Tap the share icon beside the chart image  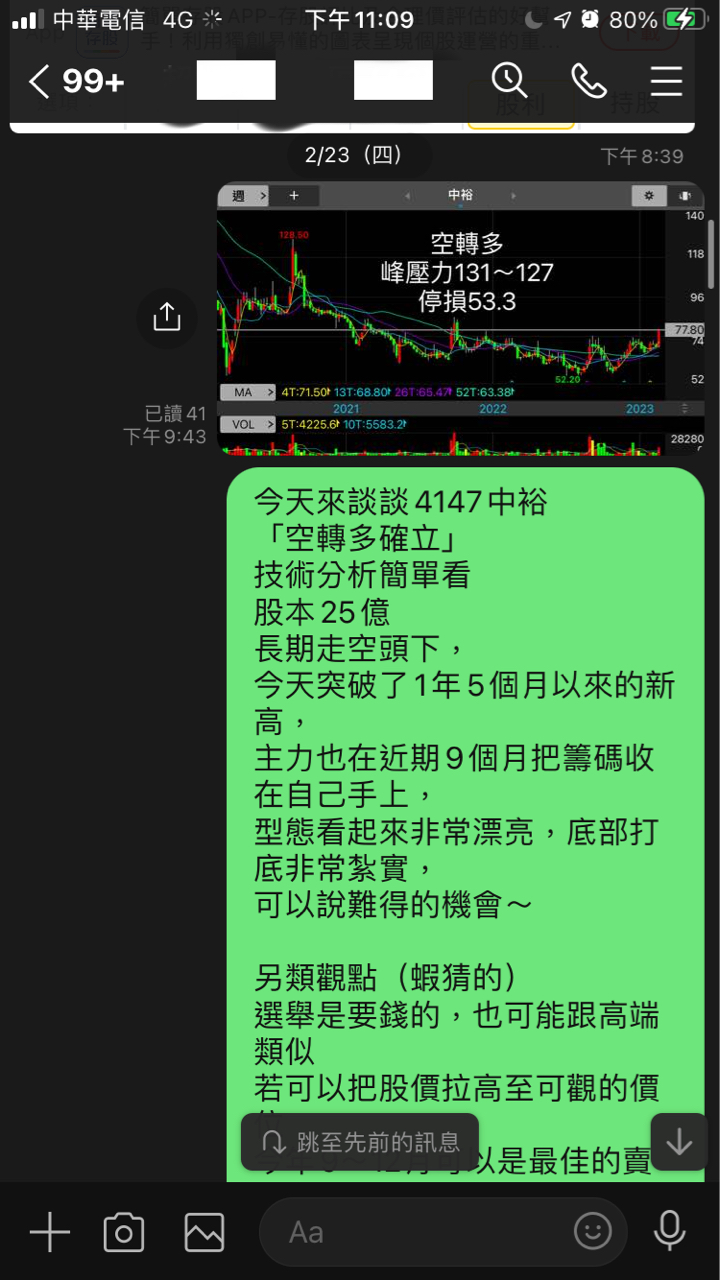(x=166, y=317)
